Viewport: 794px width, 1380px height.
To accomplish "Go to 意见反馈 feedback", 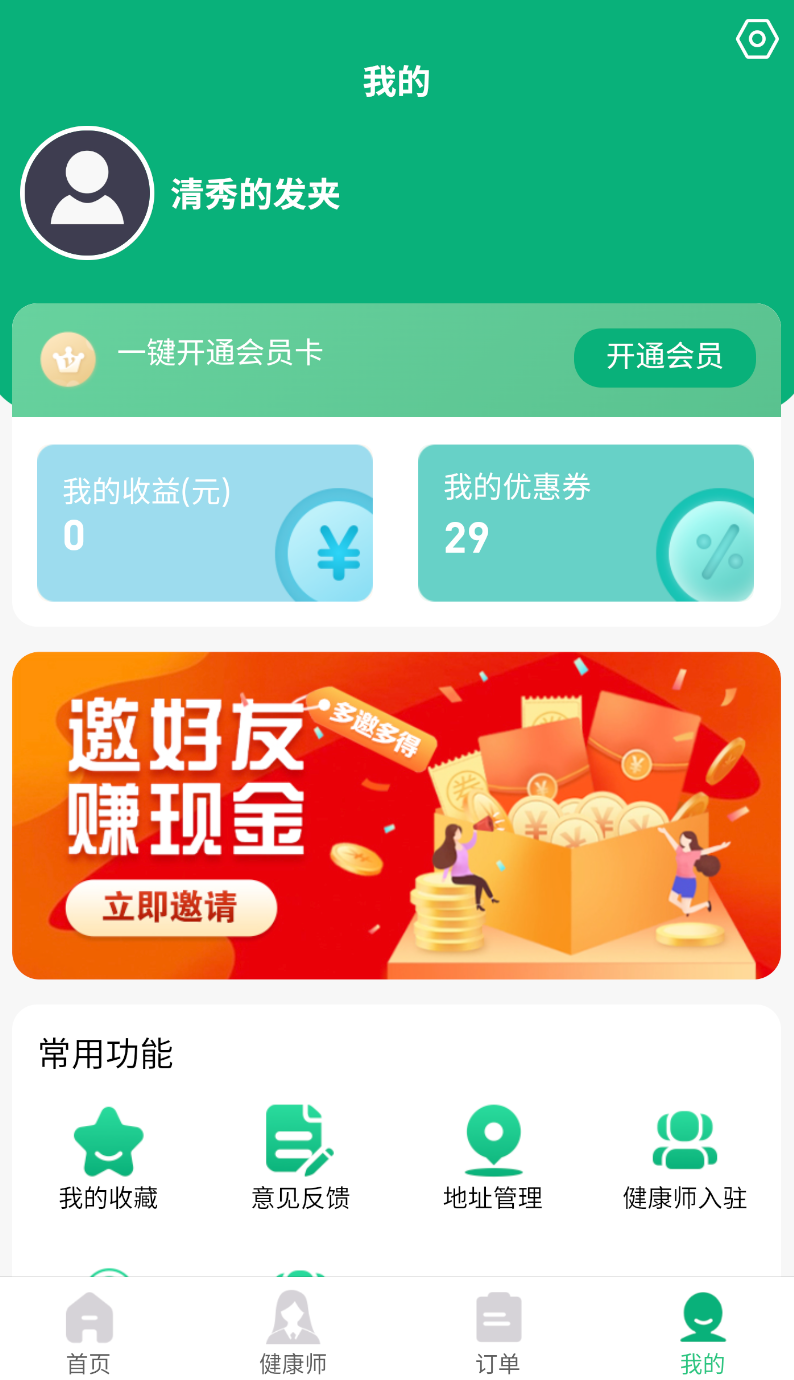I will (300, 1158).
